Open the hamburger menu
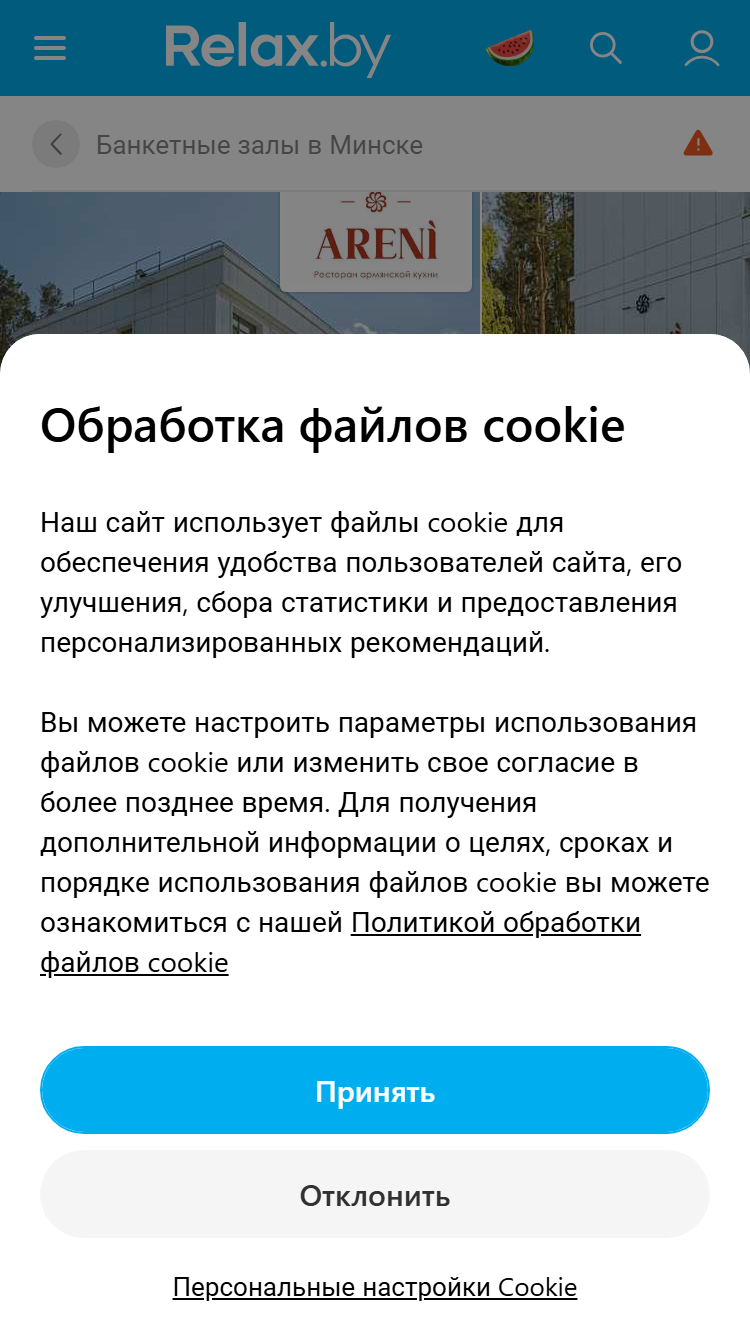 50,48
